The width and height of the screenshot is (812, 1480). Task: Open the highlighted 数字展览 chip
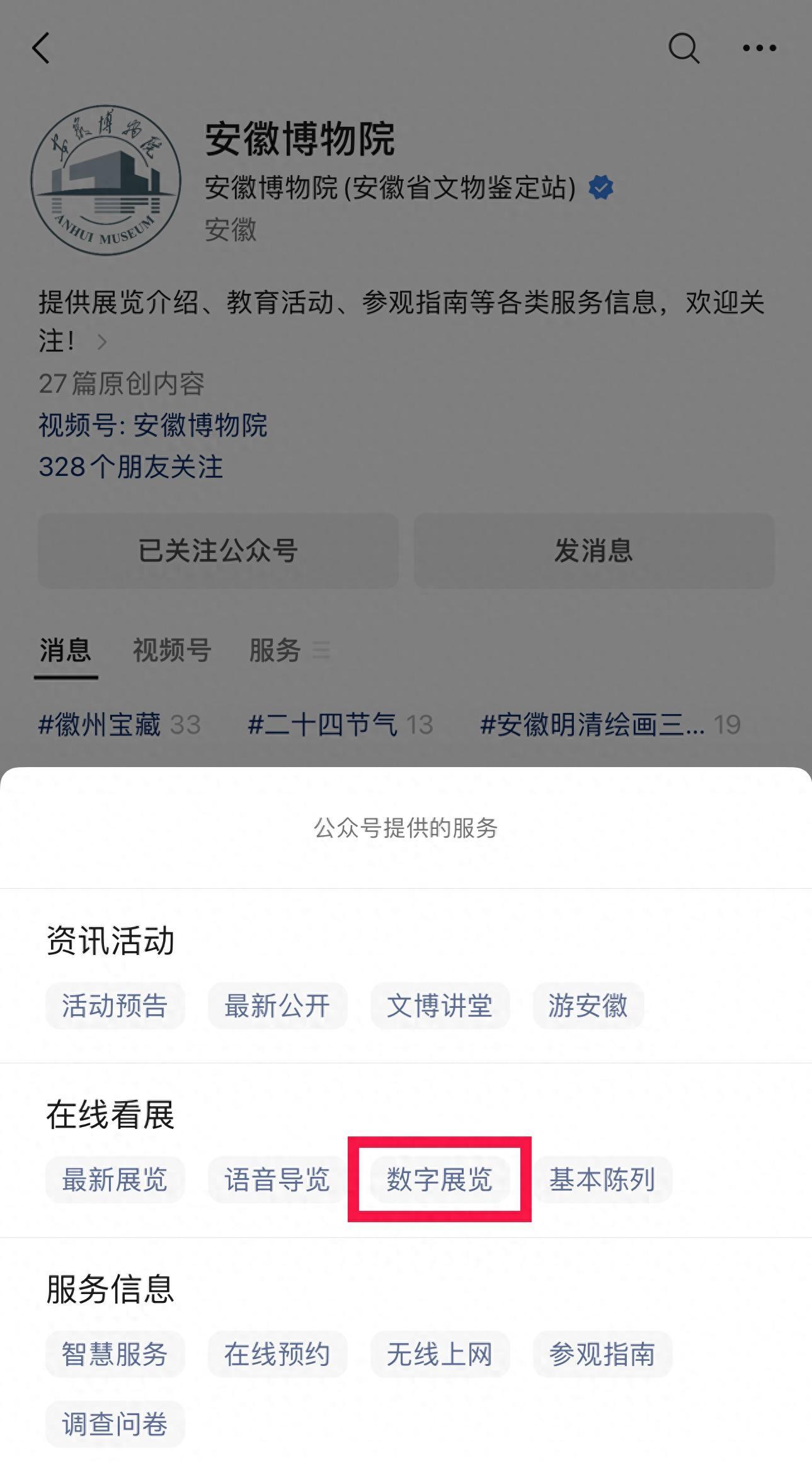click(440, 1179)
